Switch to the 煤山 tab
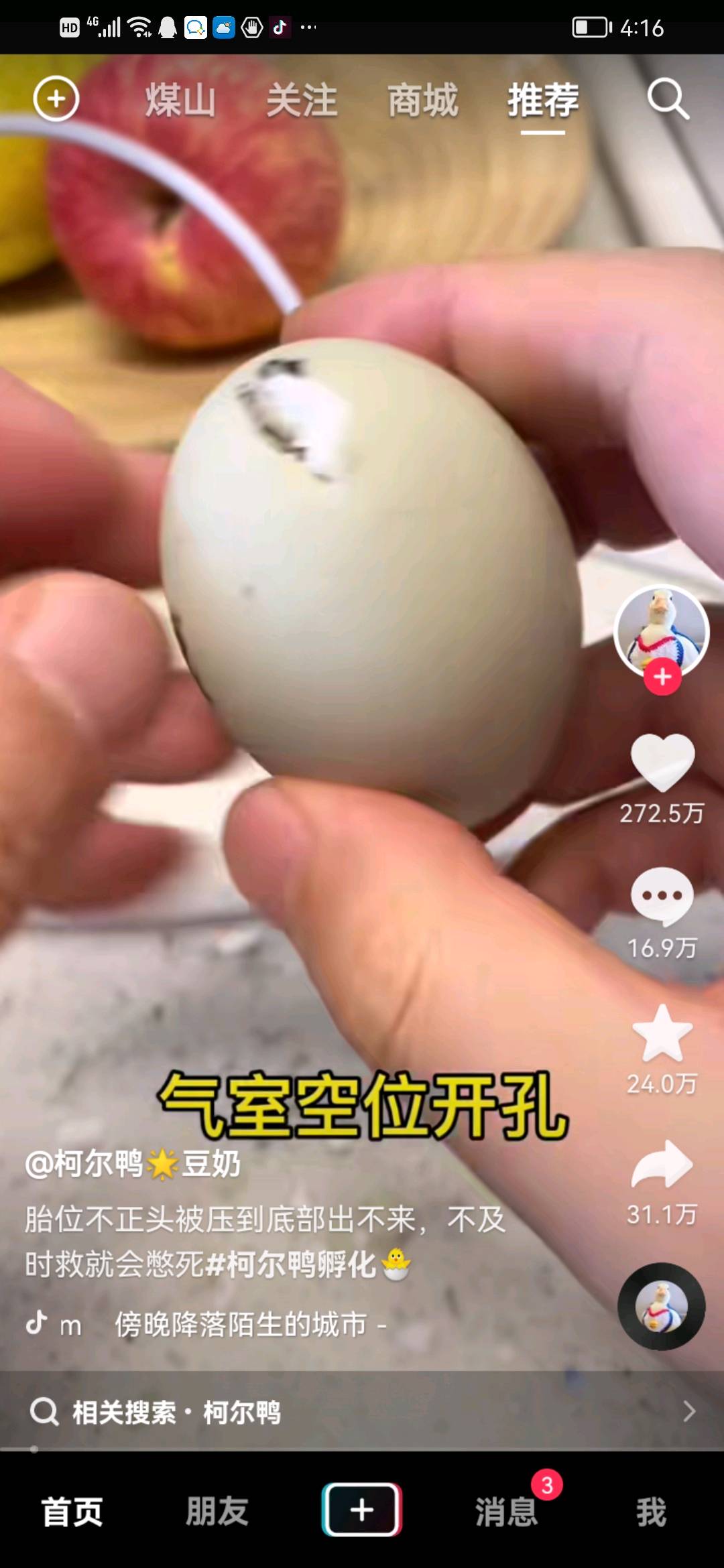Image resolution: width=724 pixels, height=1568 pixels. click(x=180, y=101)
